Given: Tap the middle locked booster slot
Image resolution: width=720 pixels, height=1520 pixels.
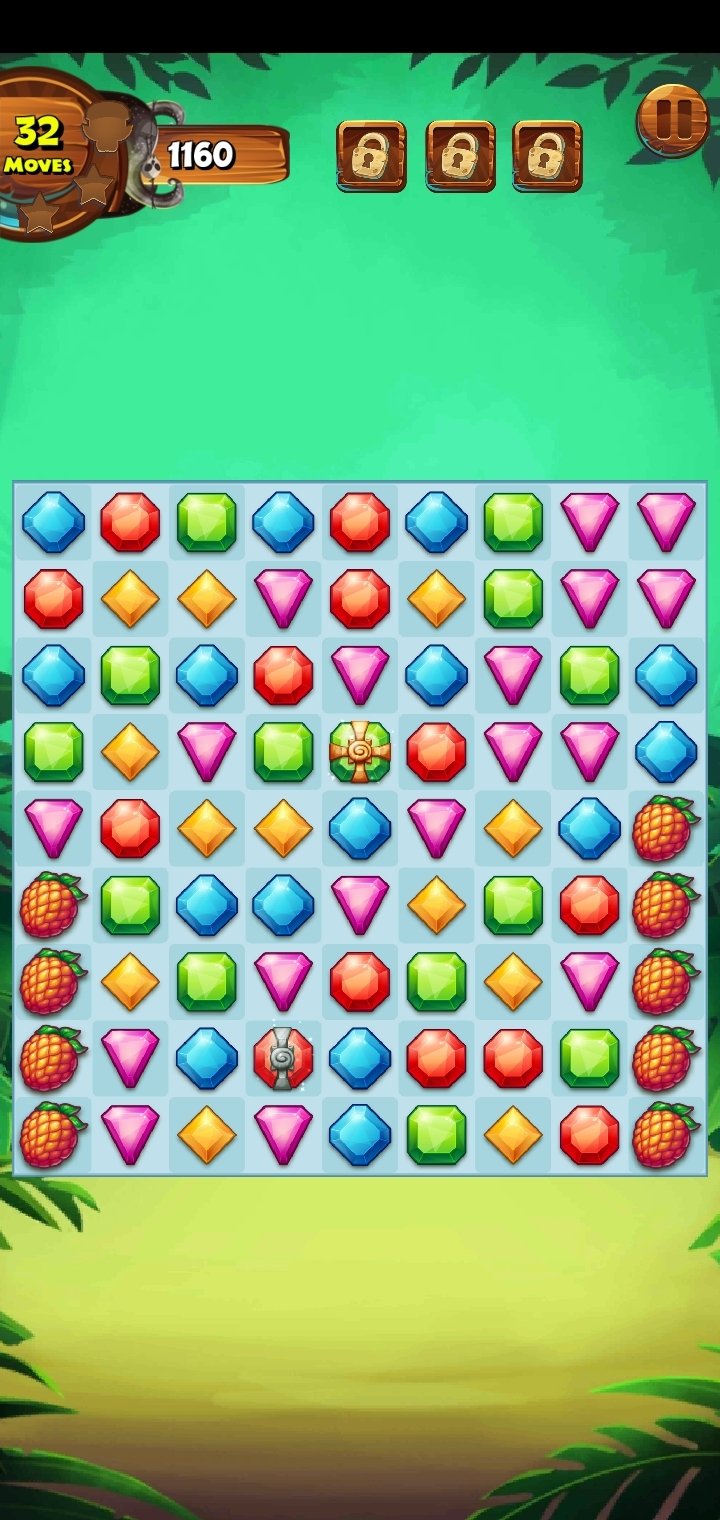Looking at the screenshot, I should (460, 155).
